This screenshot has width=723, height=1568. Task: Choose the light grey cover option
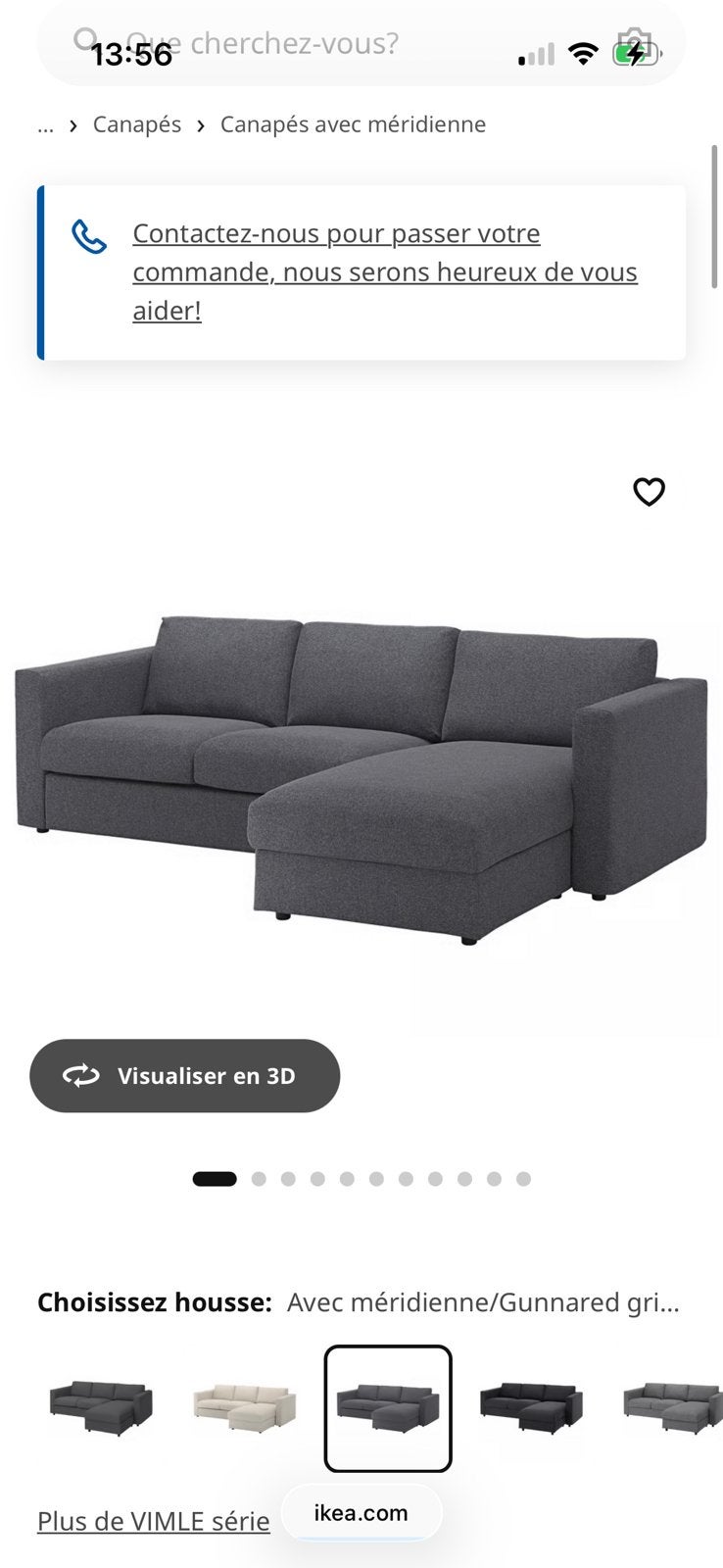[673, 1408]
